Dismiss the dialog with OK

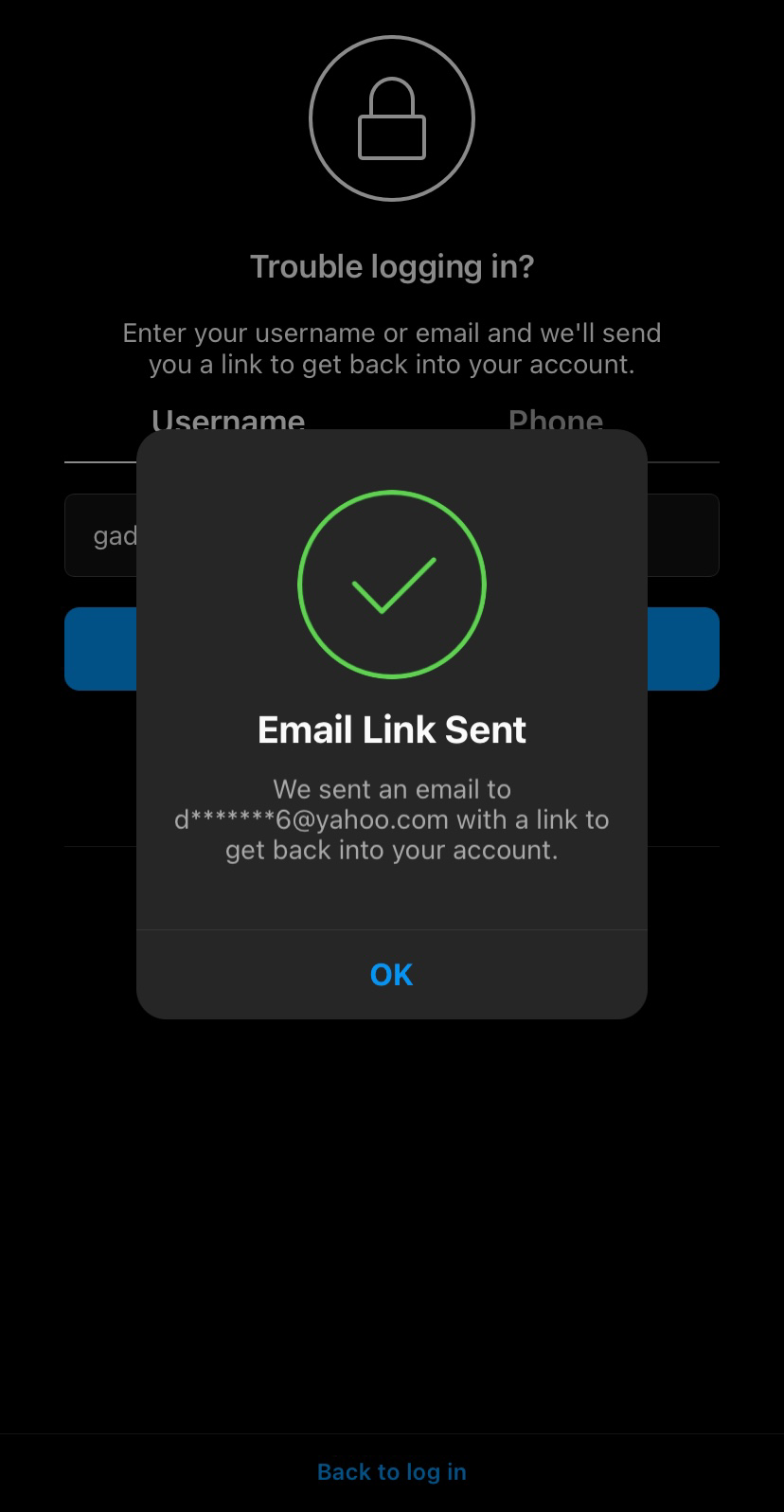[x=391, y=975]
